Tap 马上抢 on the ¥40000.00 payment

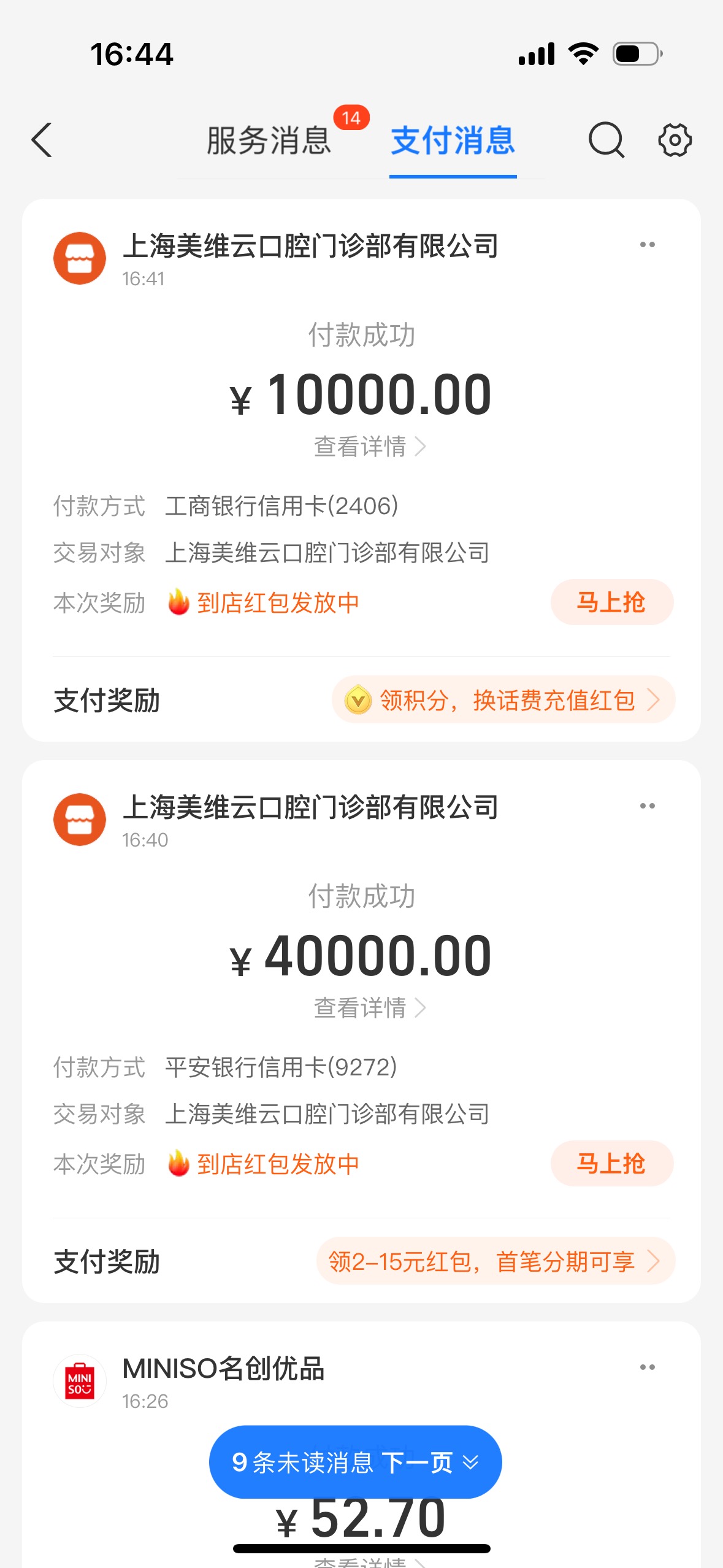coord(611,1164)
